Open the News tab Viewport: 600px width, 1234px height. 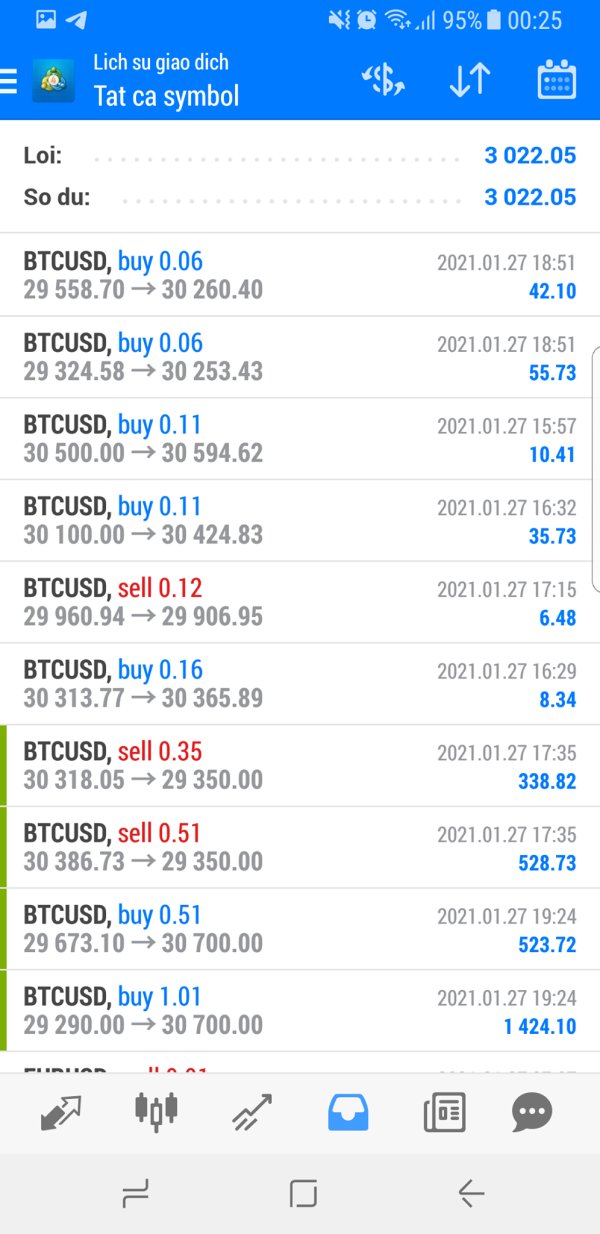444,1112
